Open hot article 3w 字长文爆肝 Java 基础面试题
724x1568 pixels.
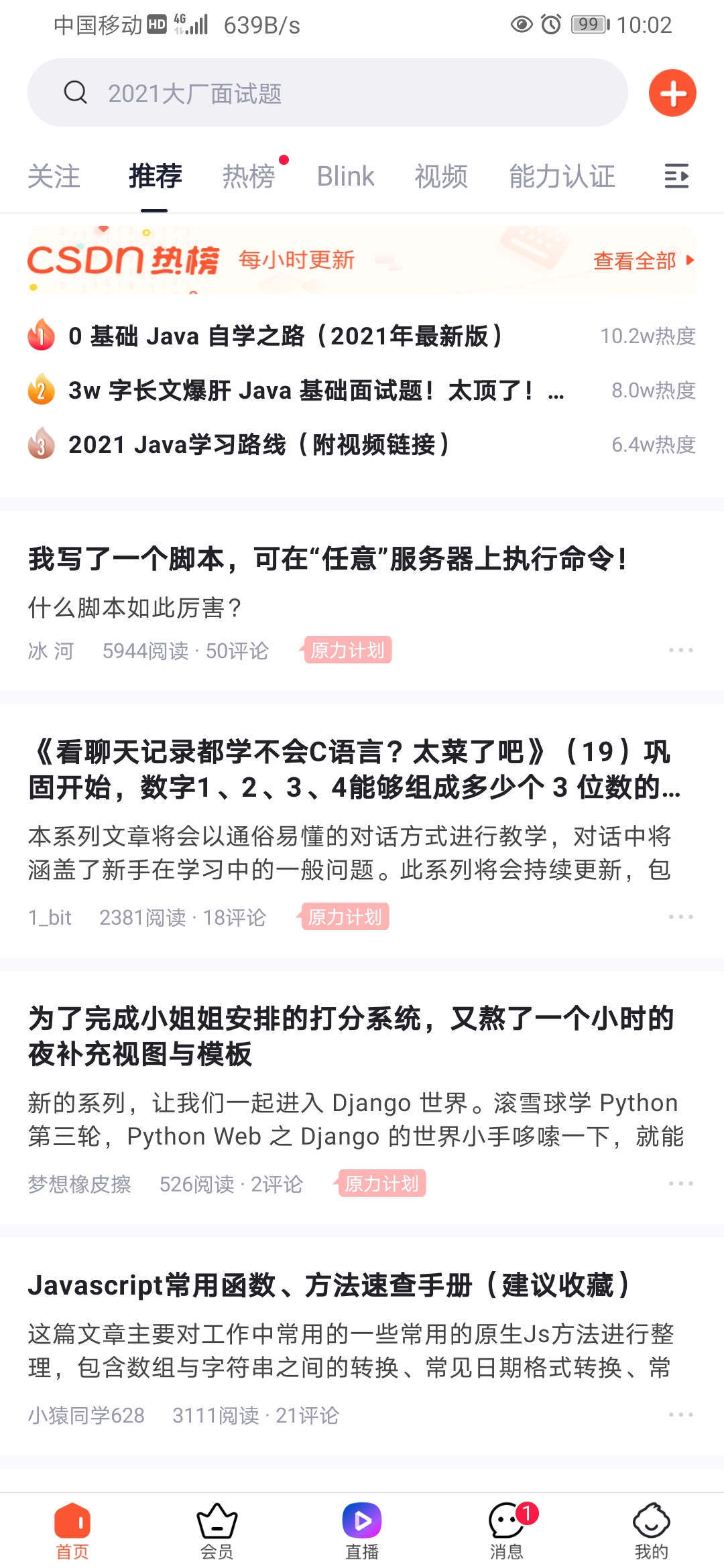315,390
